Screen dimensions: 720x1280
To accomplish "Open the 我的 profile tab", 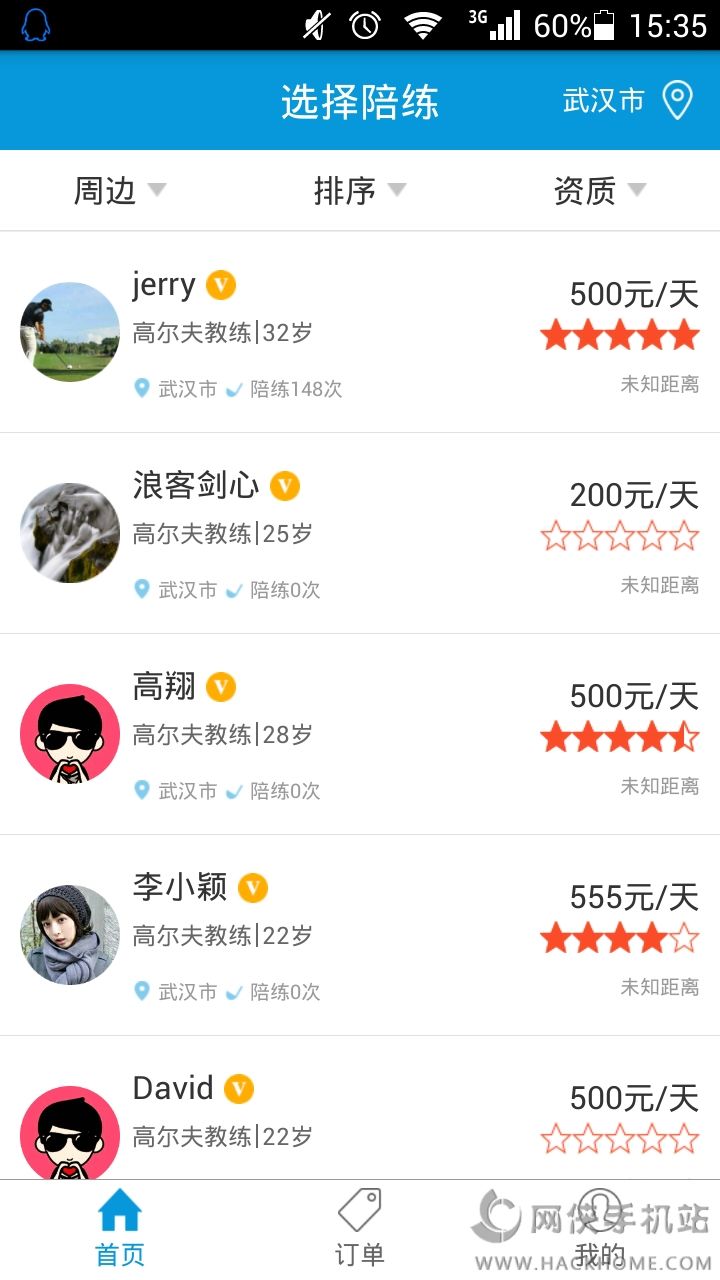I will click(600, 1230).
